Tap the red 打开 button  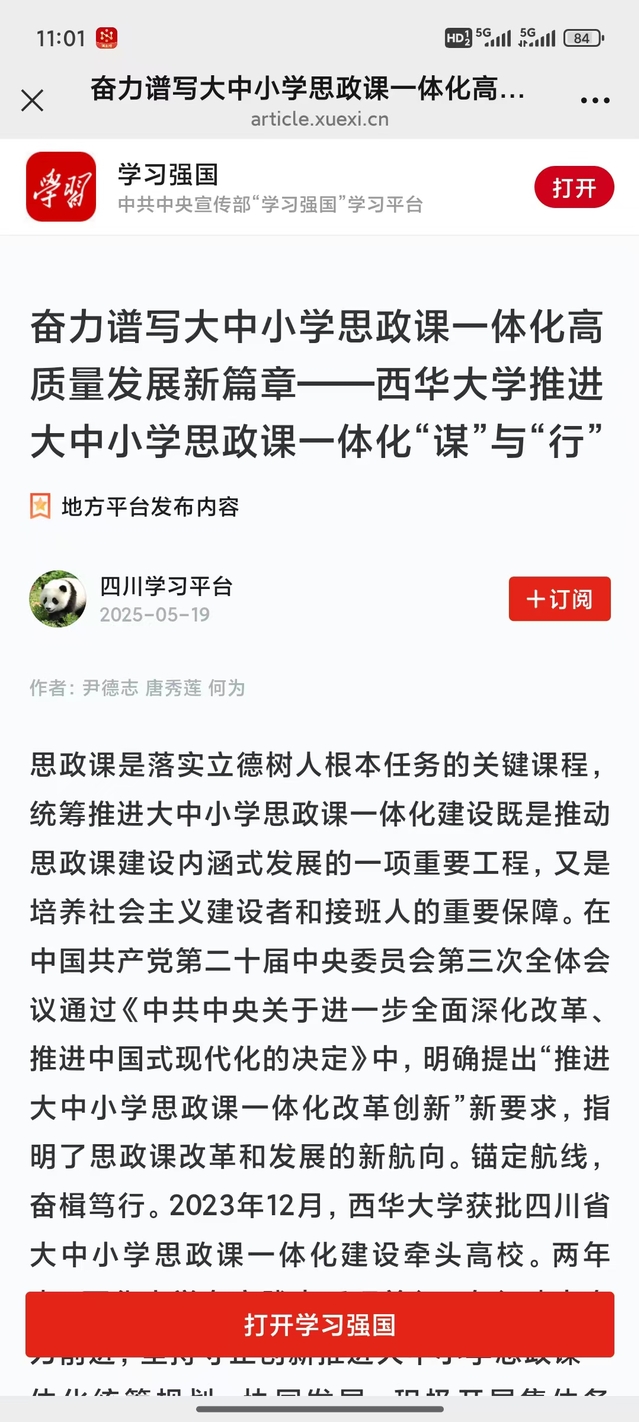pyautogui.click(x=573, y=187)
